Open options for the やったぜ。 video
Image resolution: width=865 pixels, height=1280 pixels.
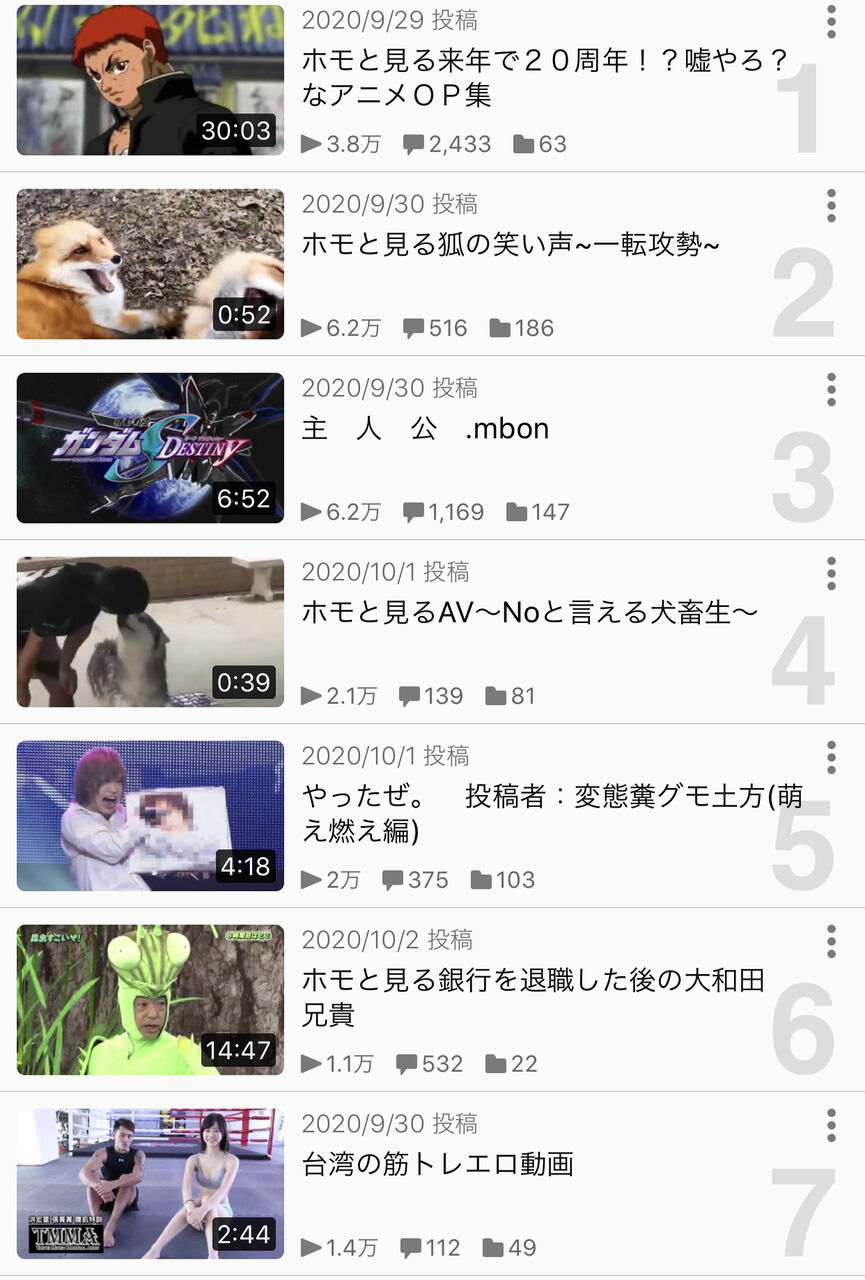tap(831, 757)
